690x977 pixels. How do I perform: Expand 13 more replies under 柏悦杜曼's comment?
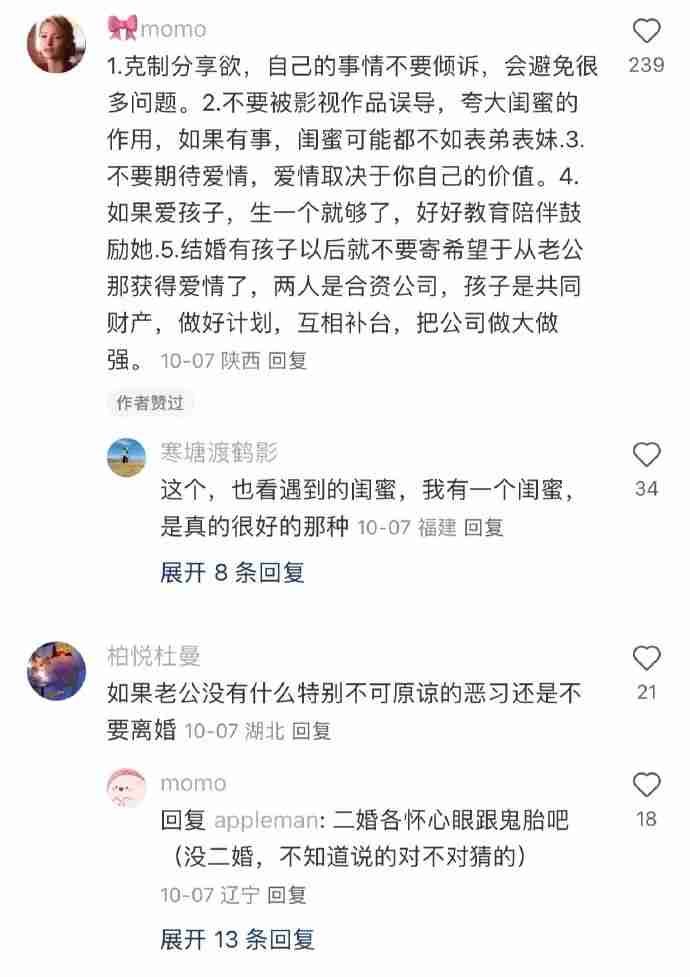point(237,939)
